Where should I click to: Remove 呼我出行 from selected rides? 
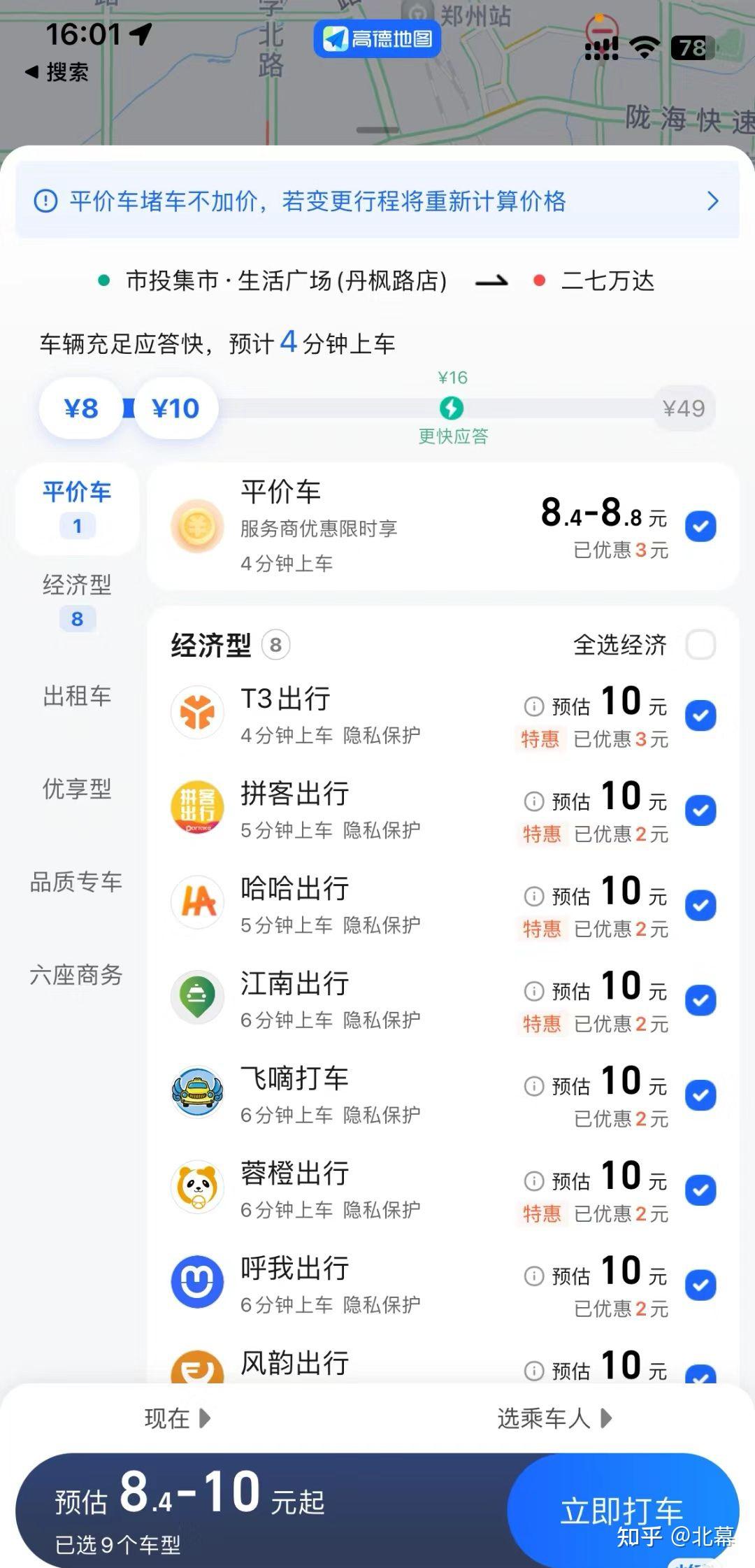point(700,1285)
